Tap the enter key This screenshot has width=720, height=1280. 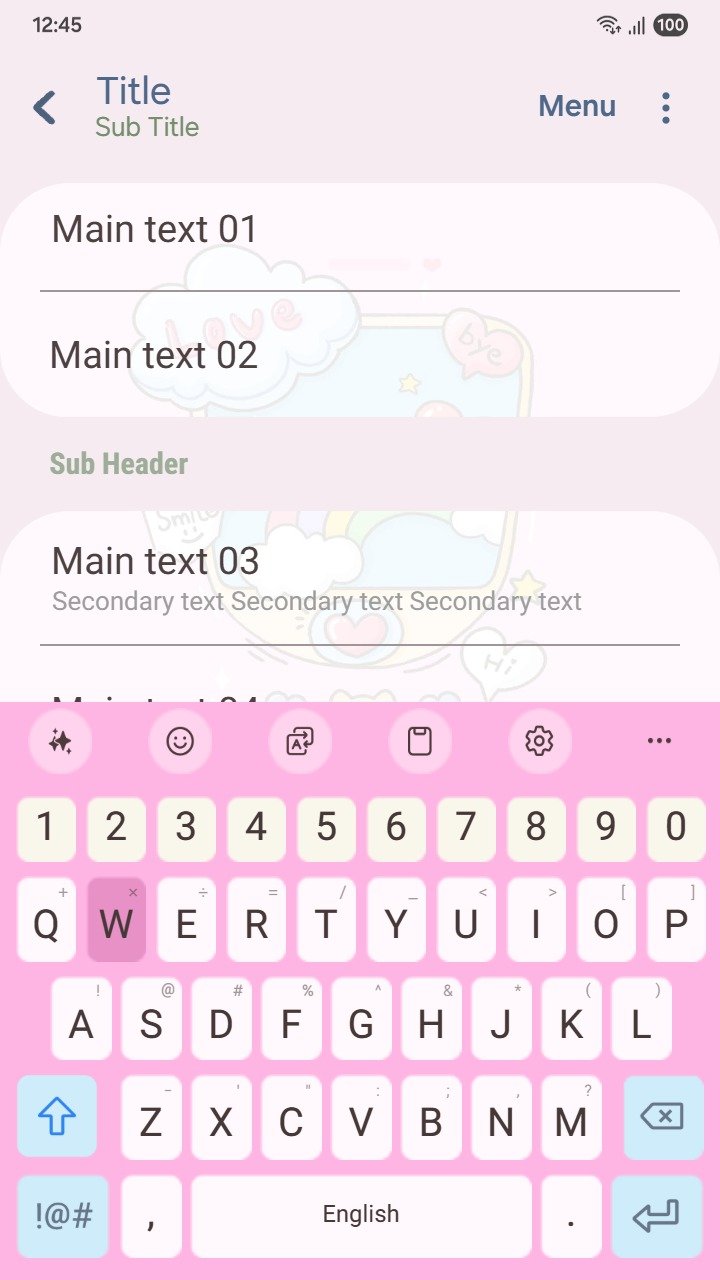coord(657,1216)
